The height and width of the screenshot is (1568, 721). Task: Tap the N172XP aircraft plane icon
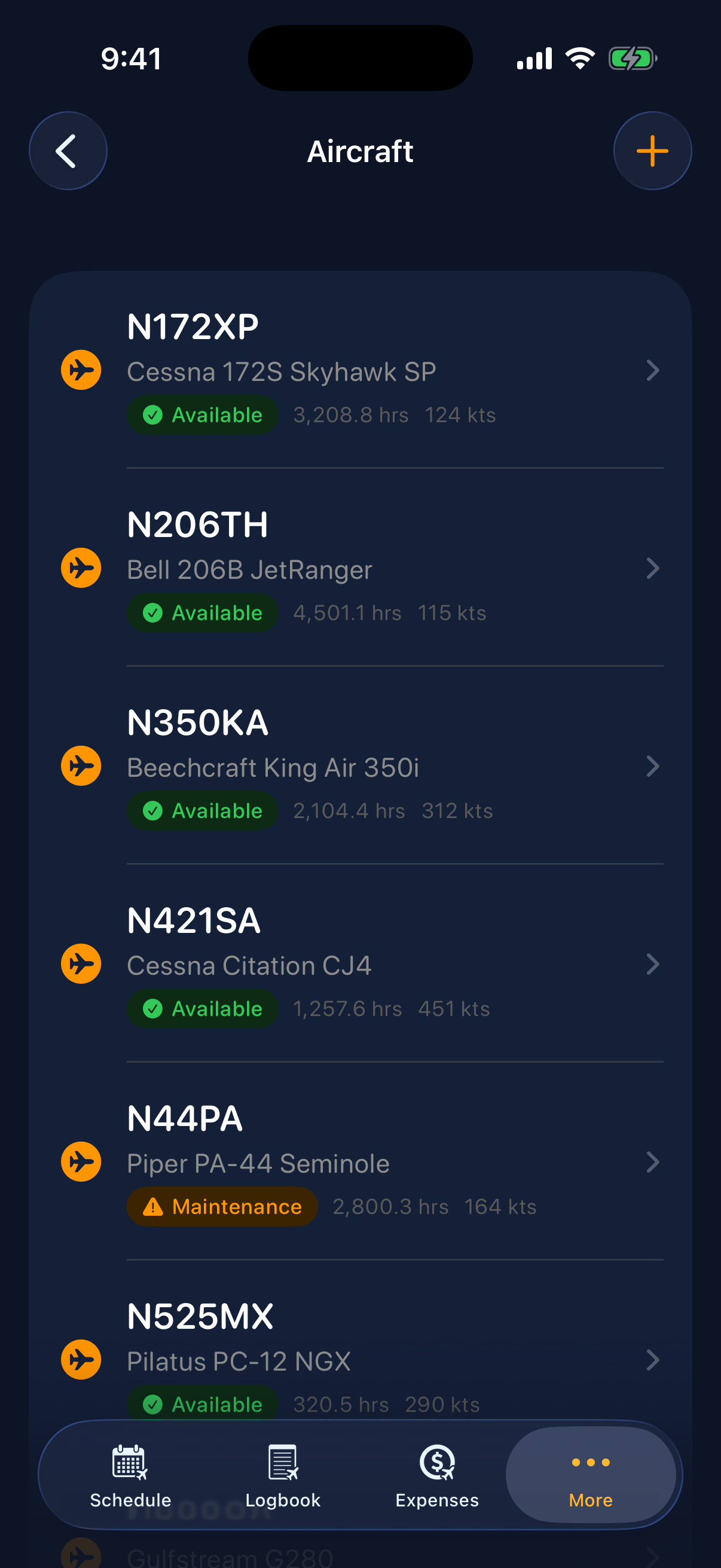(x=80, y=370)
